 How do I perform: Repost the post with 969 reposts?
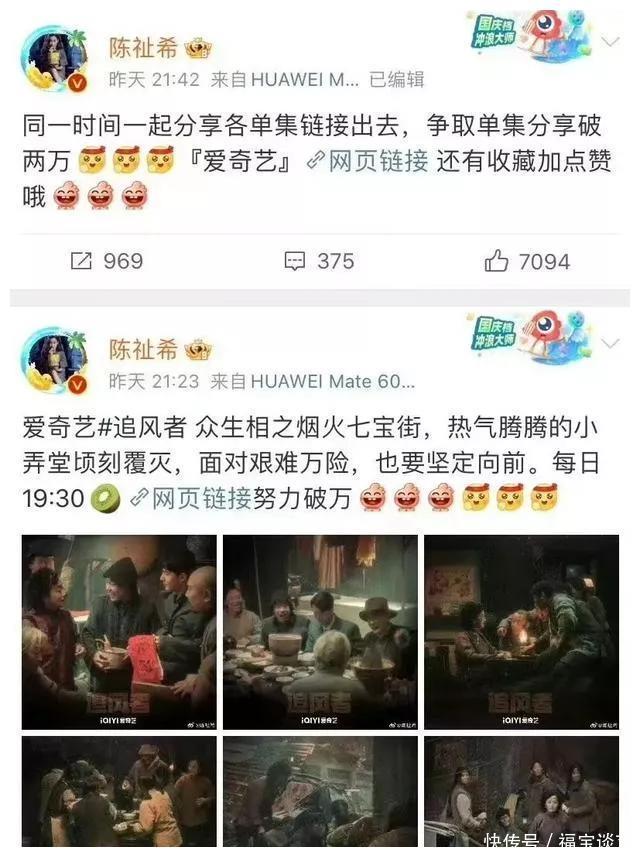107,261
